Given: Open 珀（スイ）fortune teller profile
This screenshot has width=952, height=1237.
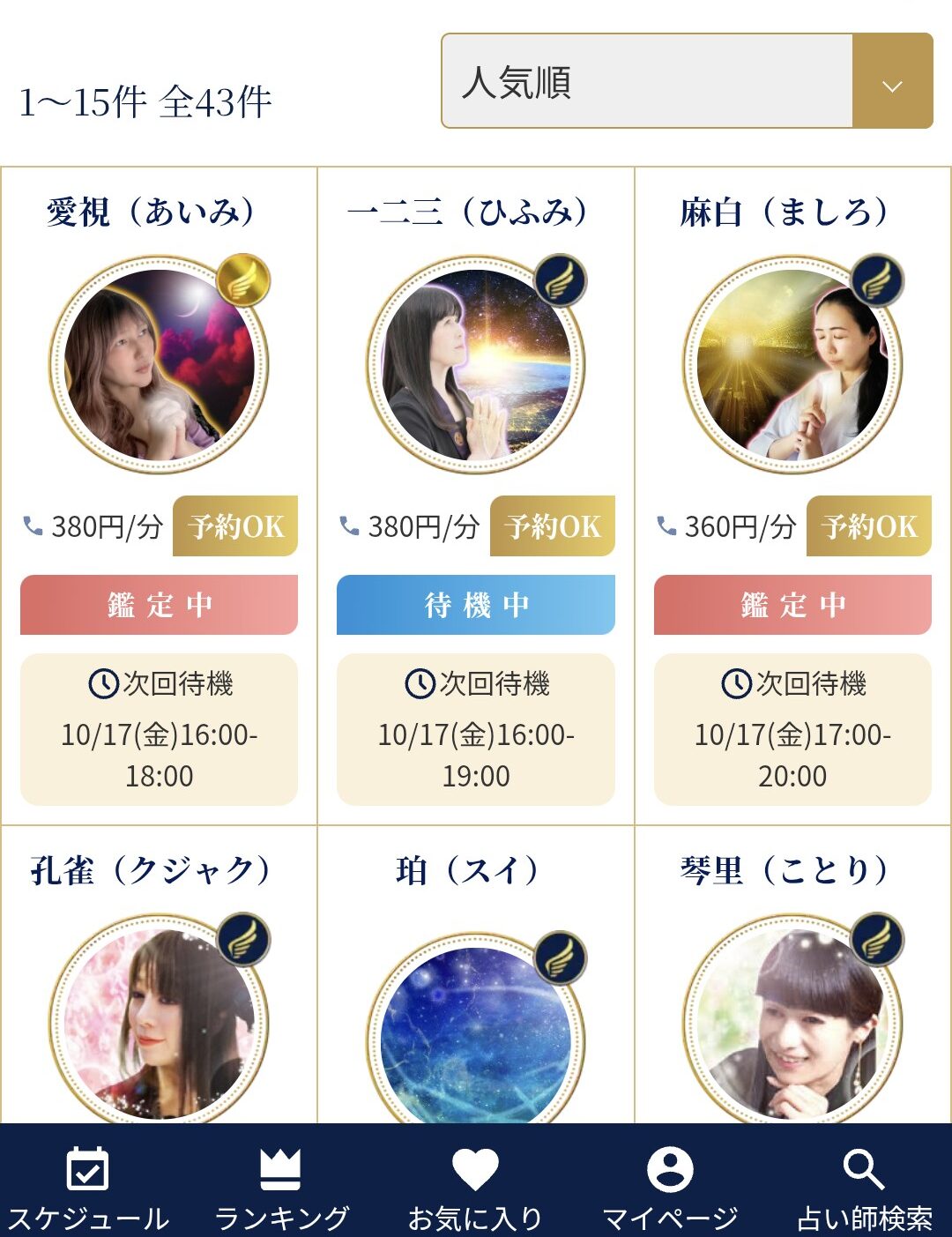Looking at the screenshot, I should point(476,1032).
